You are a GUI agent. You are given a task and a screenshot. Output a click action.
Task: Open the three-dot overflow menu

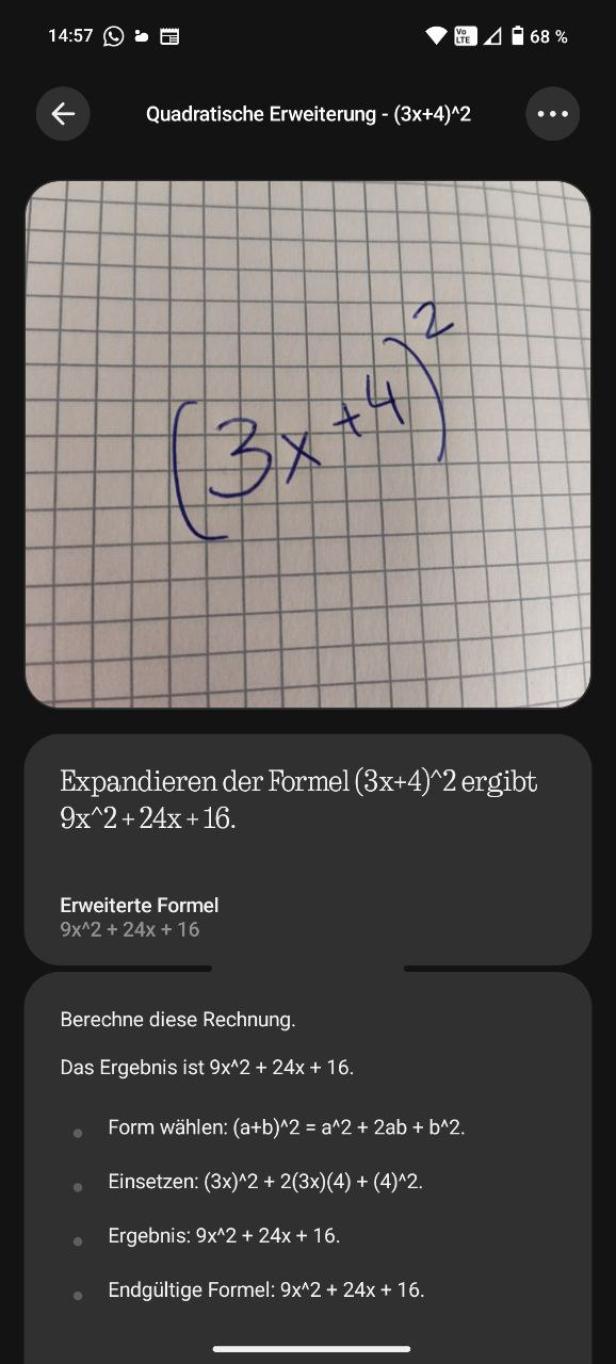[552, 114]
